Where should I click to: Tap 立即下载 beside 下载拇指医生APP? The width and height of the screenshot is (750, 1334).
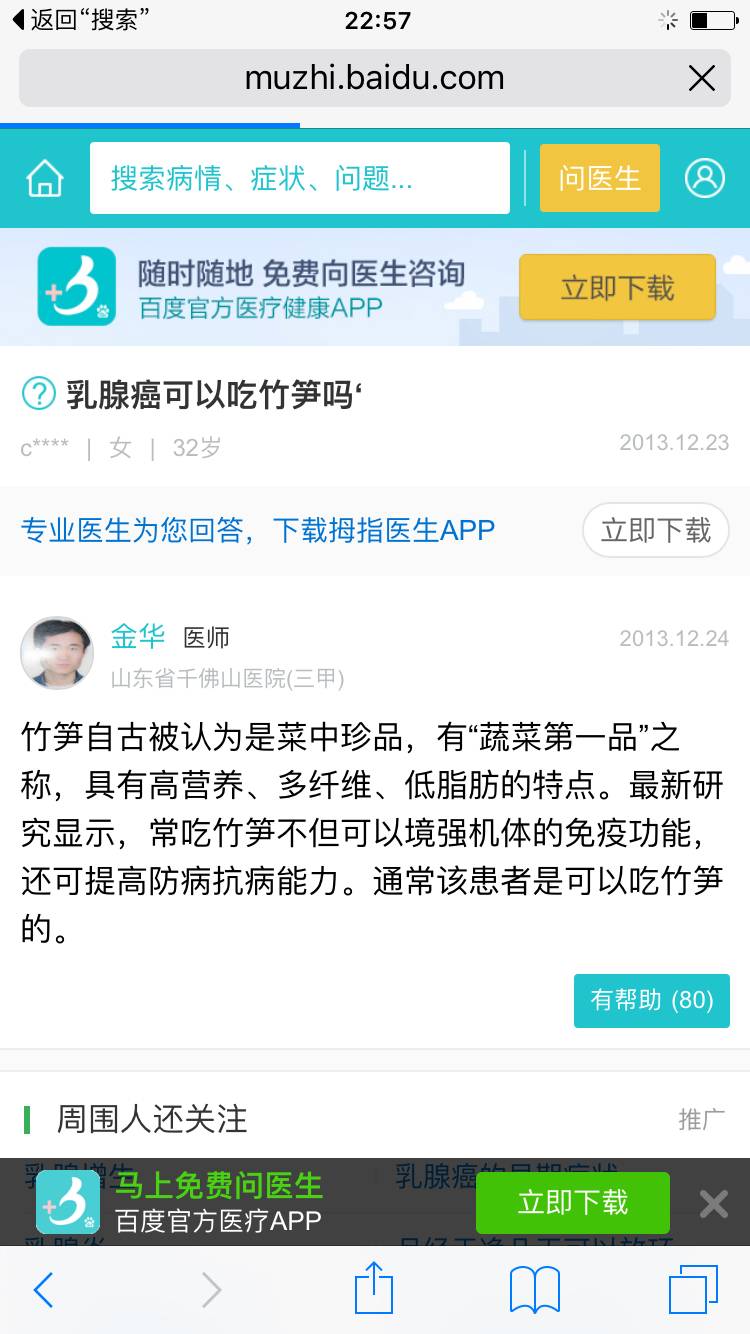655,530
